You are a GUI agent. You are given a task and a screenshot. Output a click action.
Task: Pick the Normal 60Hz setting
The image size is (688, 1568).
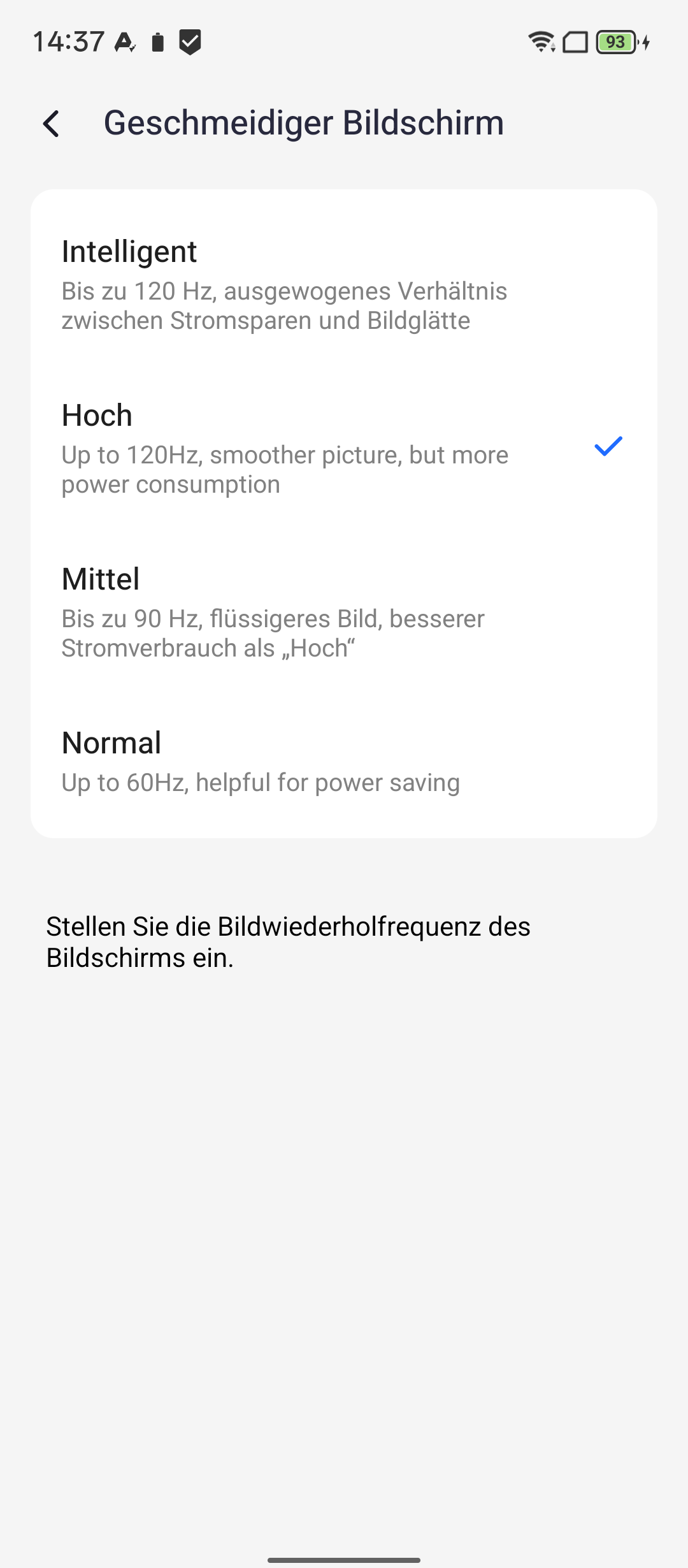pyautogui.click(x=344, y=761)
